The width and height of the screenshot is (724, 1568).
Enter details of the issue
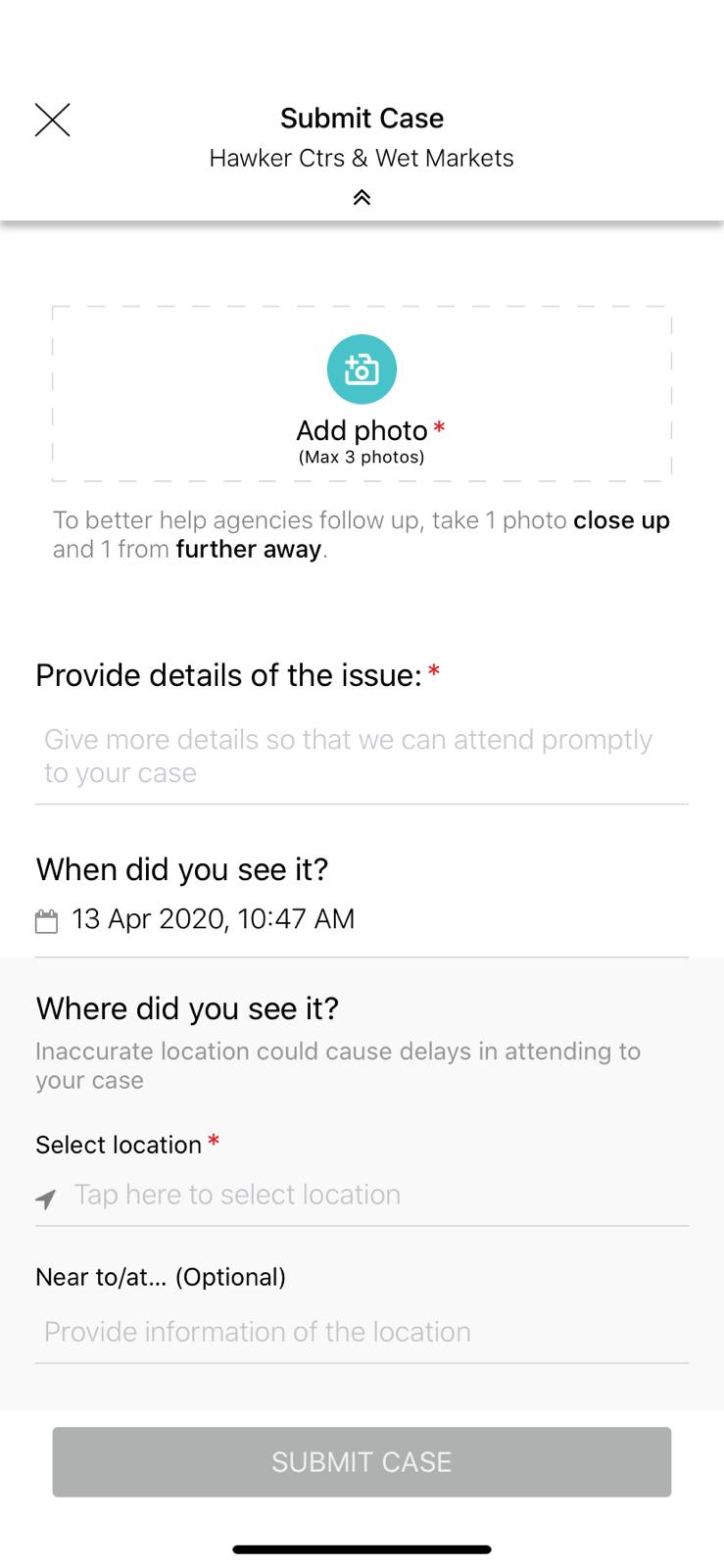362,756
